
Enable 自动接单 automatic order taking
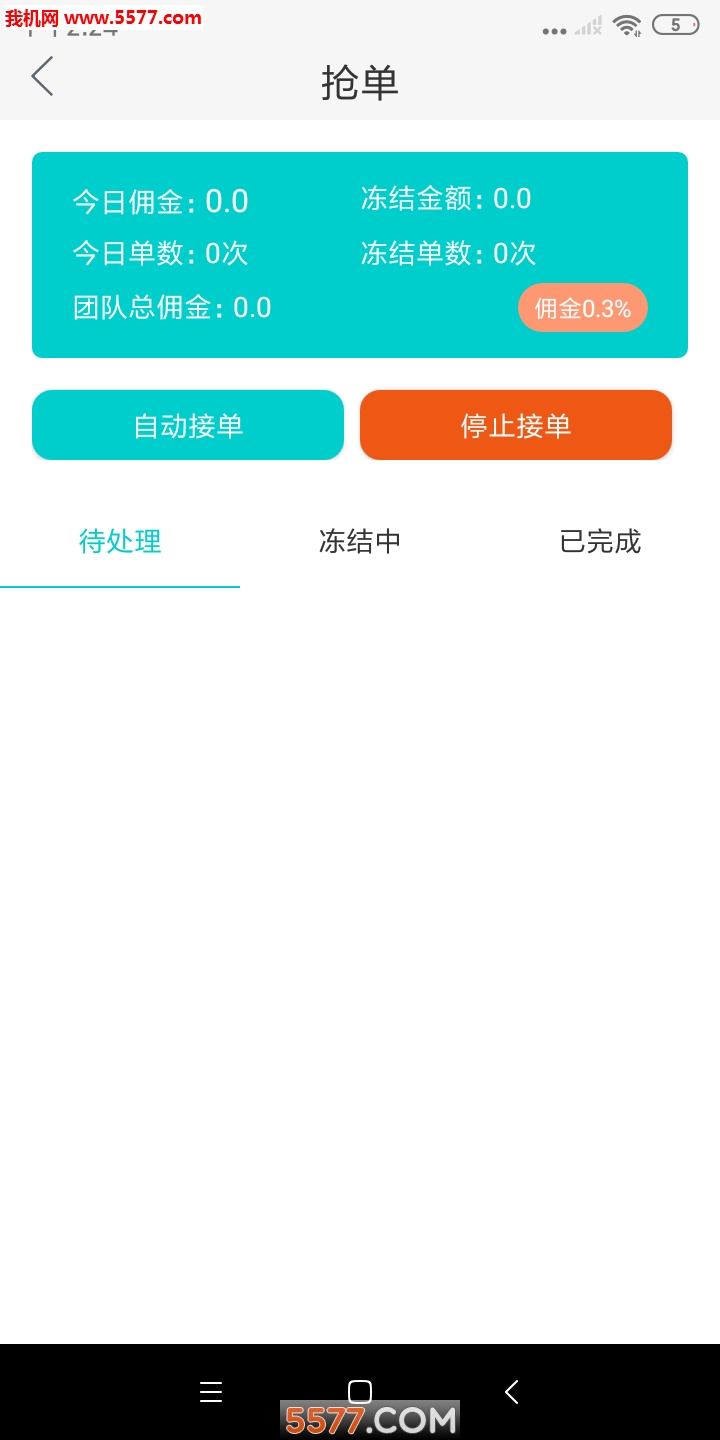[187, 424]
